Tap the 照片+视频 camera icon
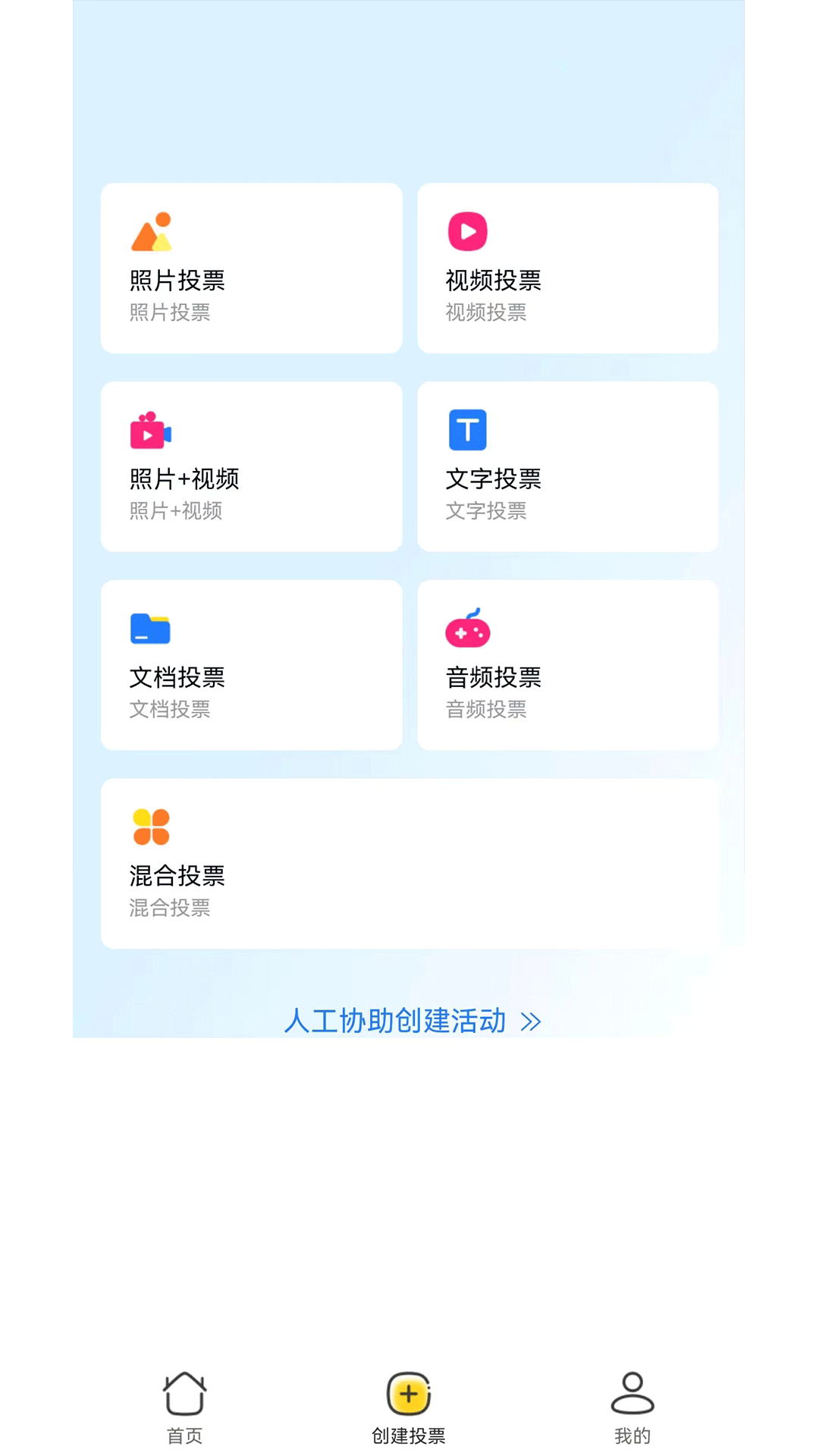 pos(152,430)
